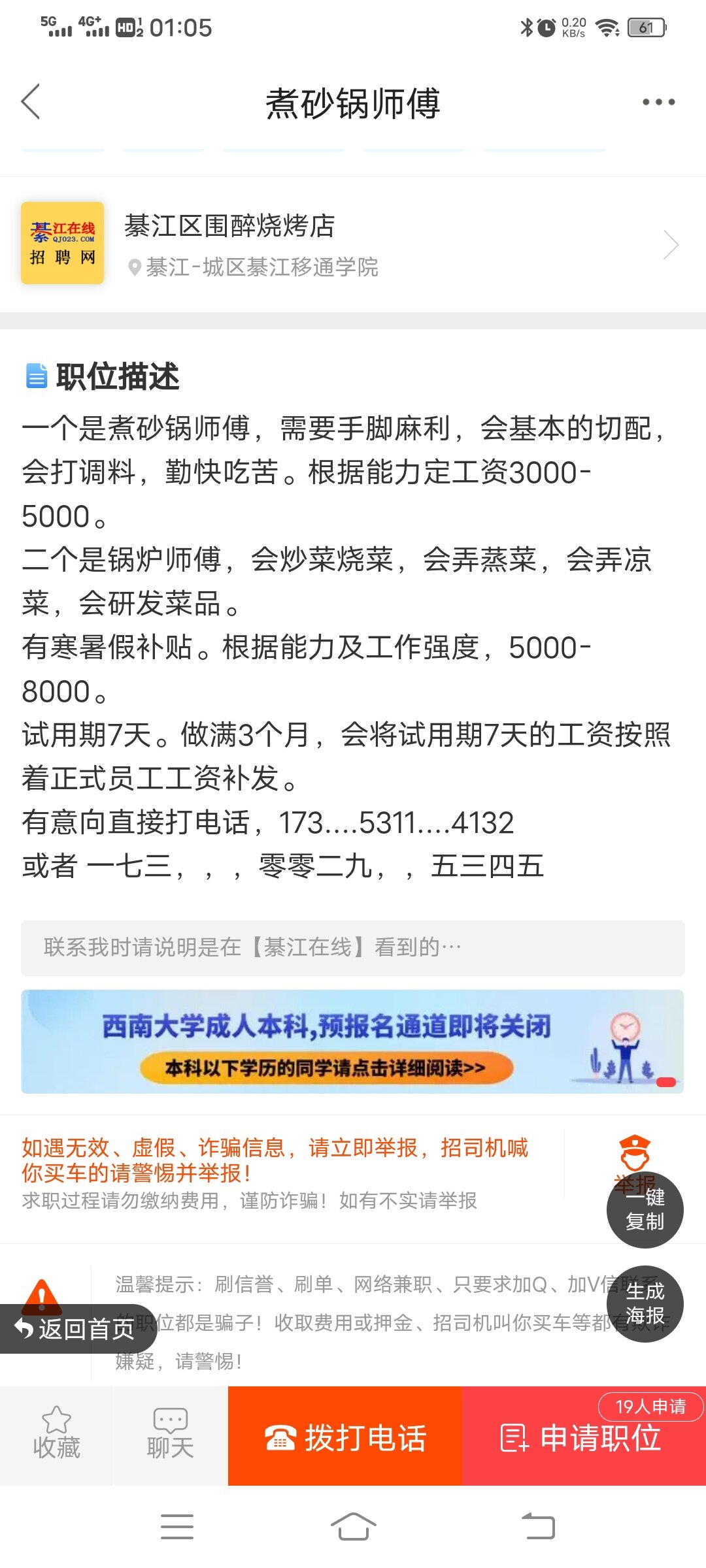Image resolution: width=706 pixels, height=1568 pixels.
Task: Save this job with 收藏
Action: pyautogui.click(x=56, y=1435)
